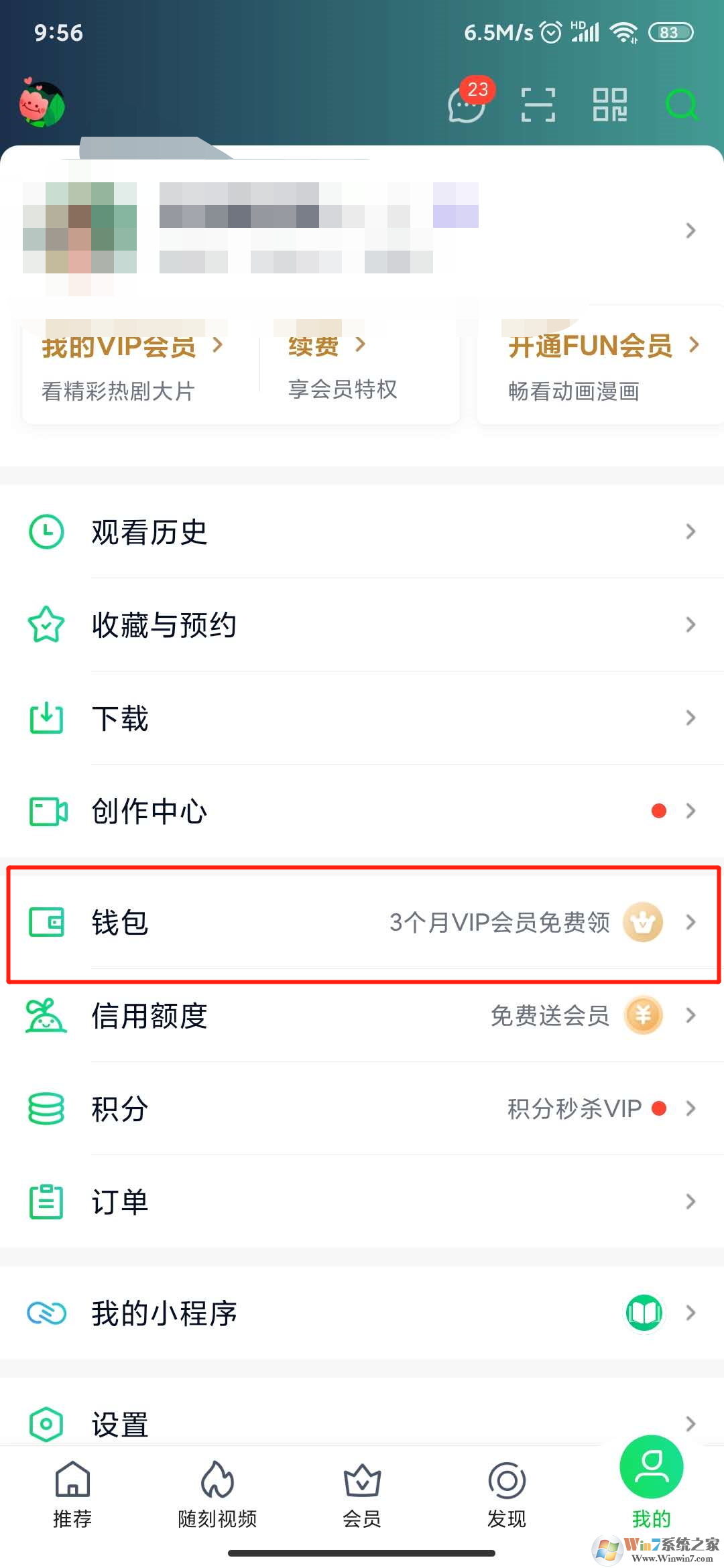The height and width of the screenshot is (1568, 724).
Task: Click the 下载 download icon
Action: pos(45,718)
